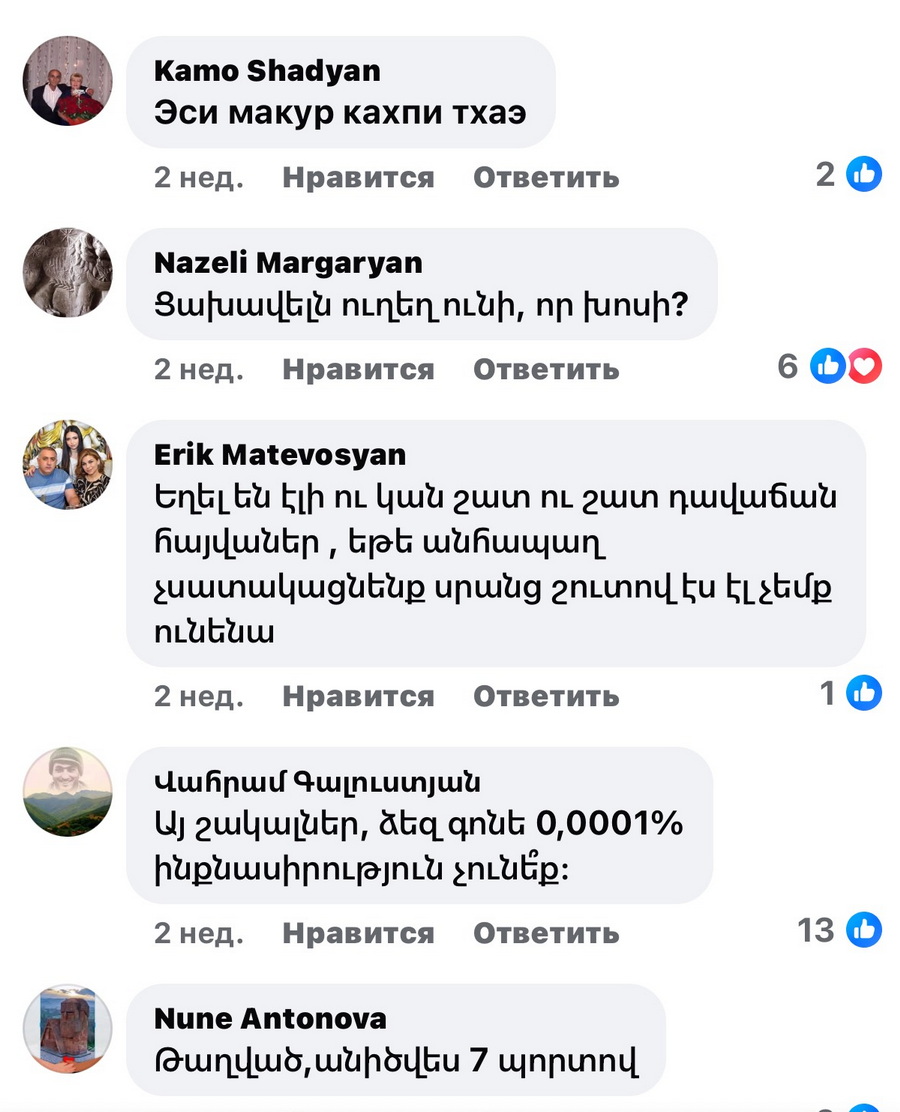This screenshot has height=1112, width=900.
Task: Reply to Վահրամ Գալուստյան's comment
Action: [546, 933]
